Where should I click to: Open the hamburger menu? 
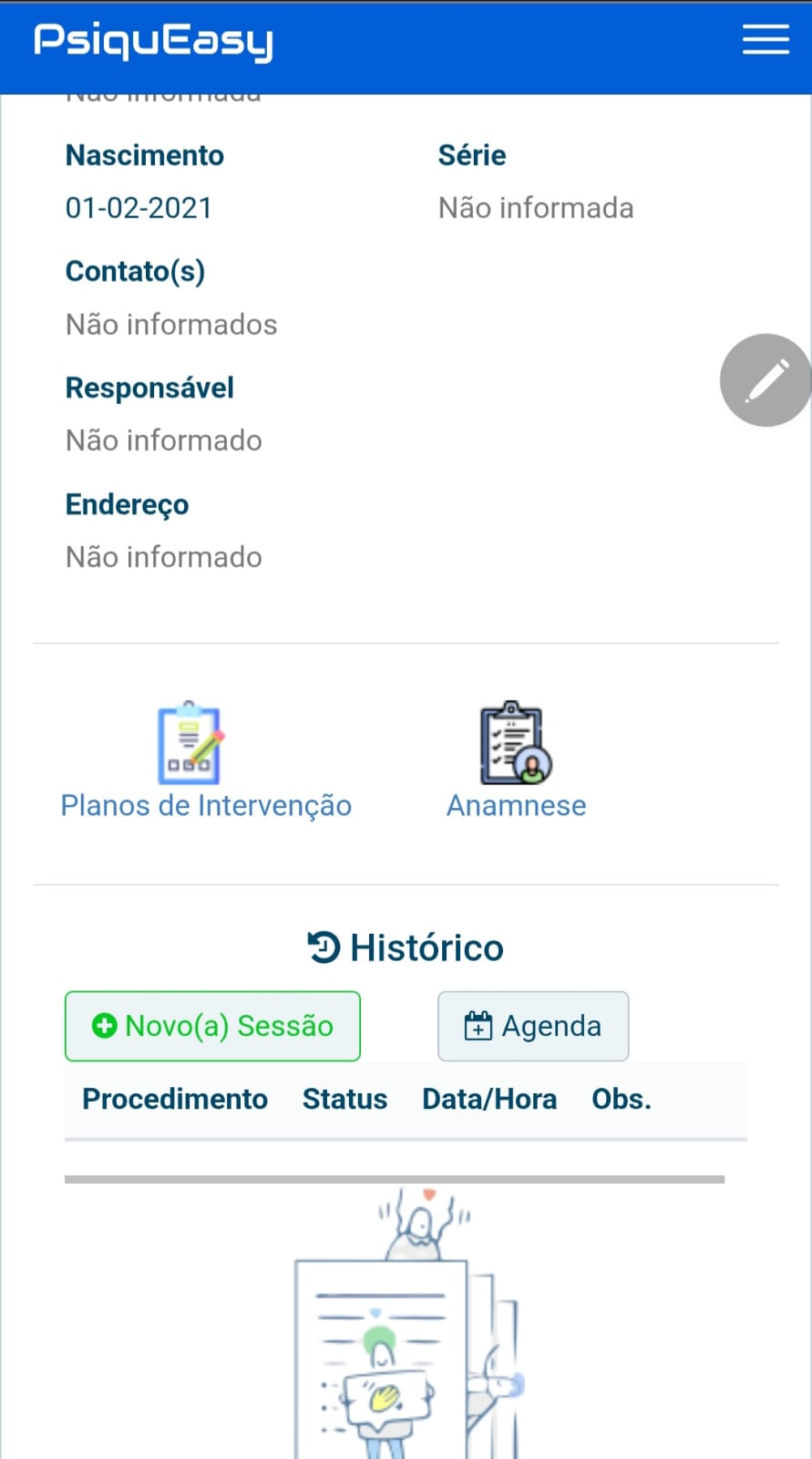coord(766,40)
